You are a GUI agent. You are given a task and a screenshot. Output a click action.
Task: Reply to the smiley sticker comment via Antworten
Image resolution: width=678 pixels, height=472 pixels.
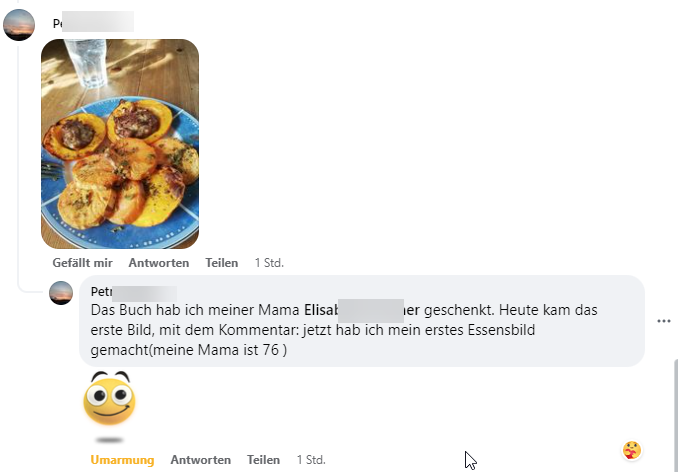click(200, 460)
